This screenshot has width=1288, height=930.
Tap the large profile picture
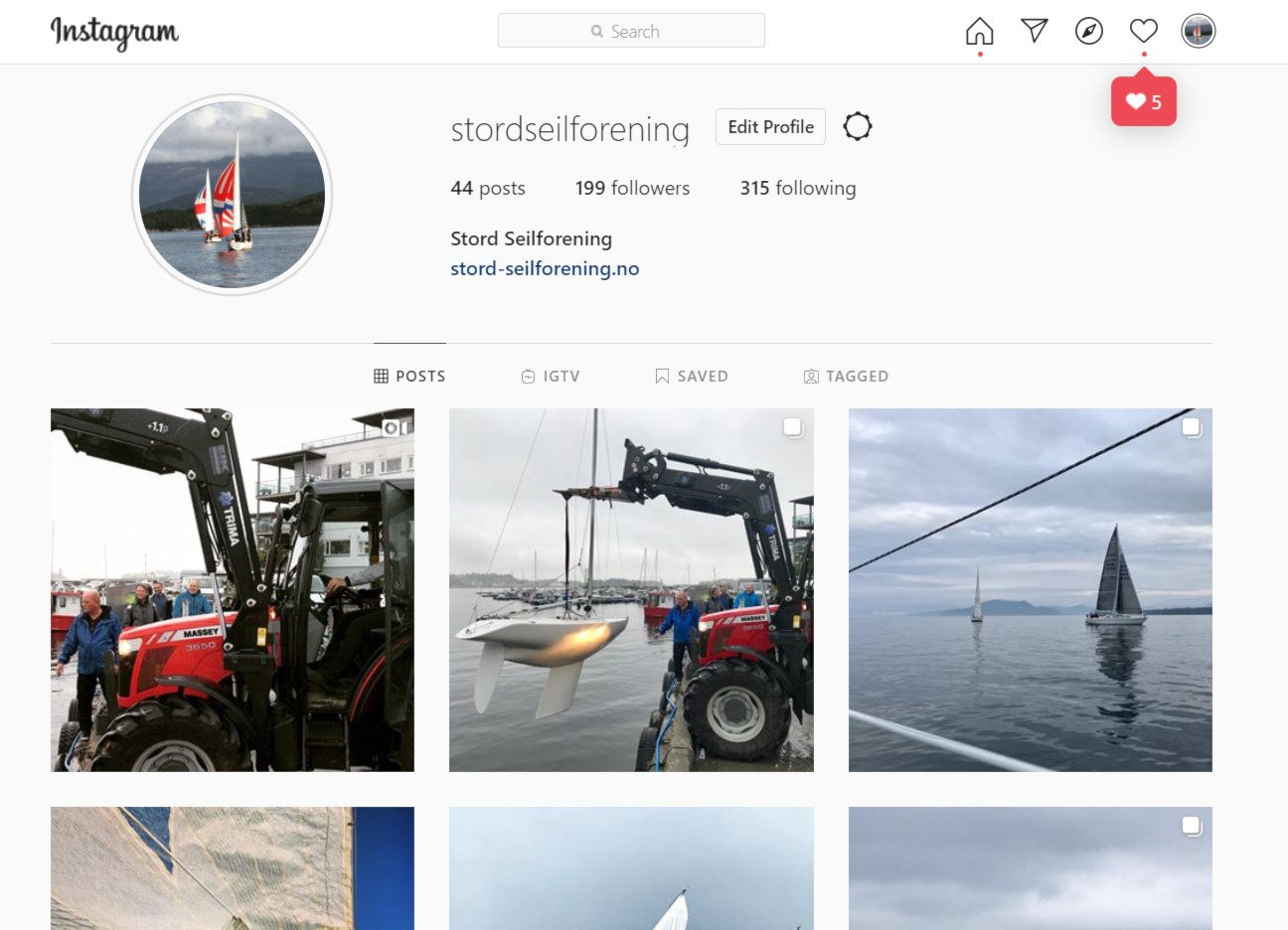(232, 195)
